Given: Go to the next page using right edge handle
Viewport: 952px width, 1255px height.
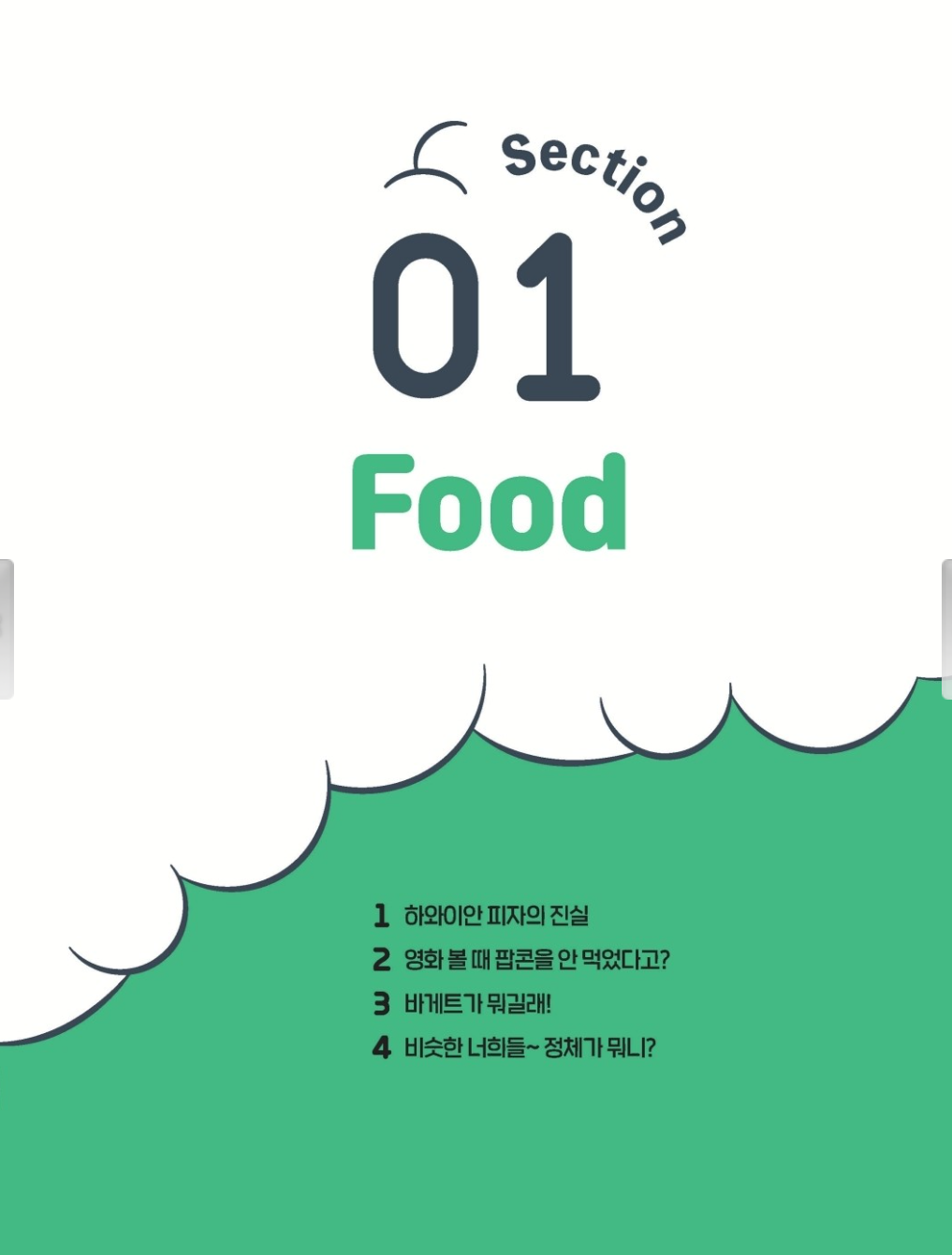Looking at the screenshot, I should (946, 628).
